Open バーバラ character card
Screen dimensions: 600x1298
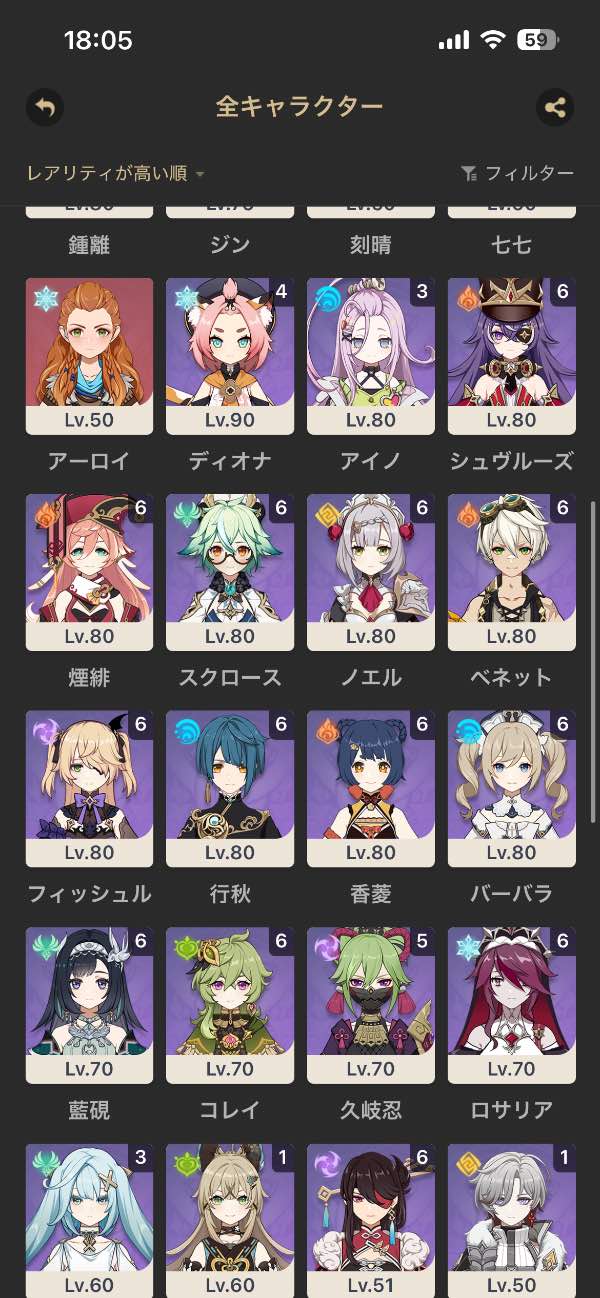(512, 787)
